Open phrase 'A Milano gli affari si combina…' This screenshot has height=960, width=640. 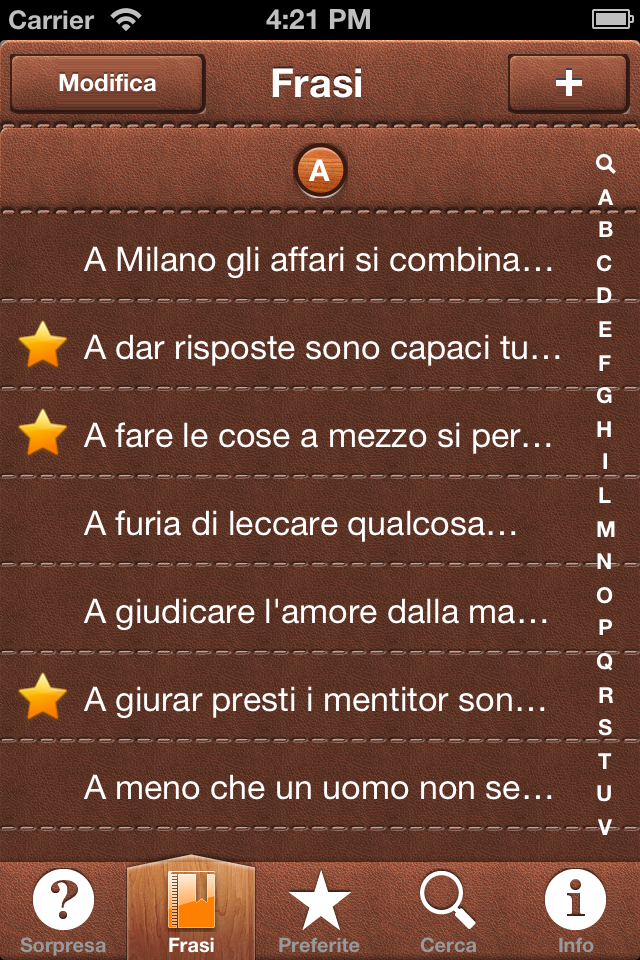click(x=318, y=260)
